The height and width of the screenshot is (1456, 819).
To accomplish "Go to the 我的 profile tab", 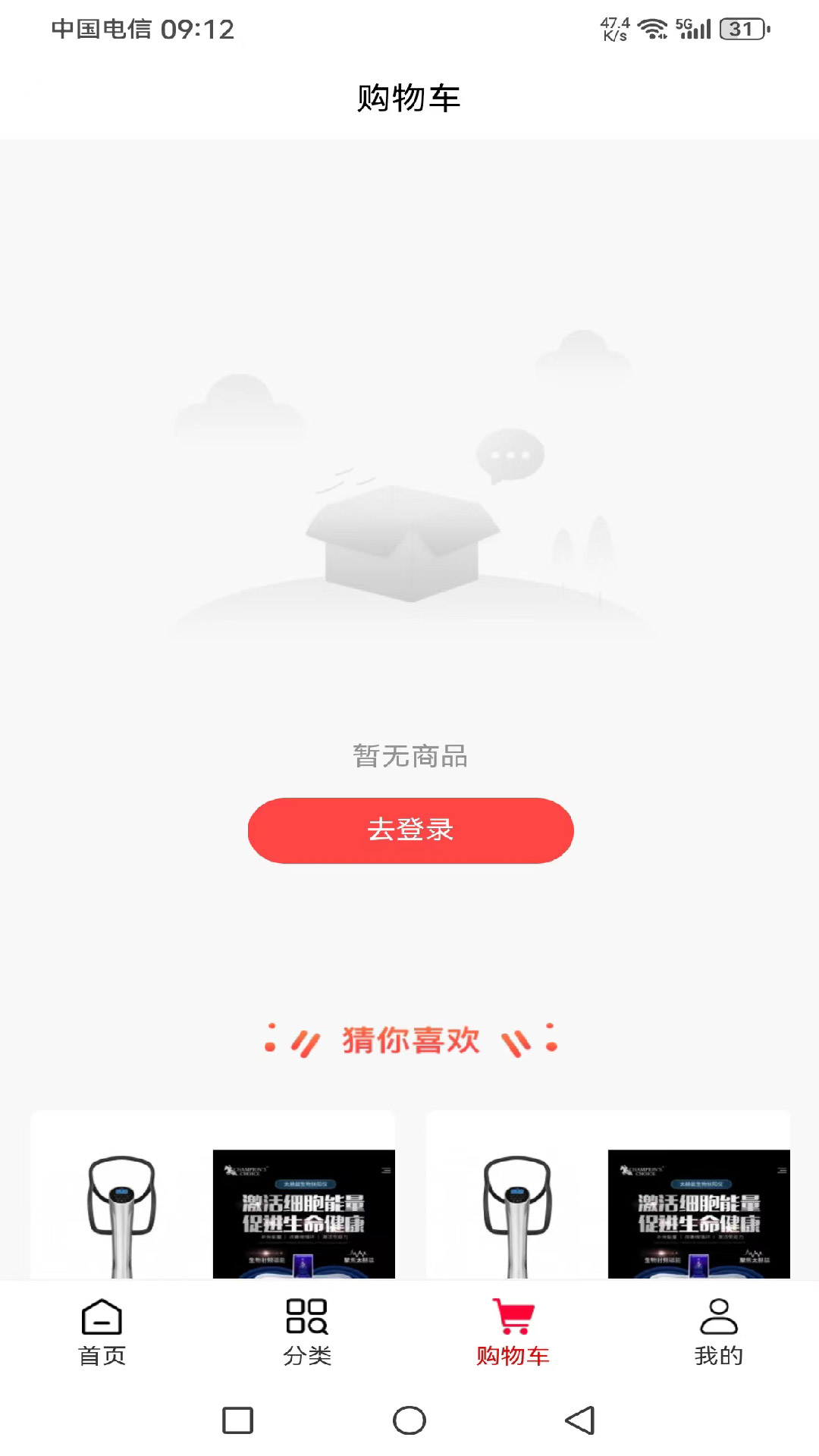I will click(718, 1332).
